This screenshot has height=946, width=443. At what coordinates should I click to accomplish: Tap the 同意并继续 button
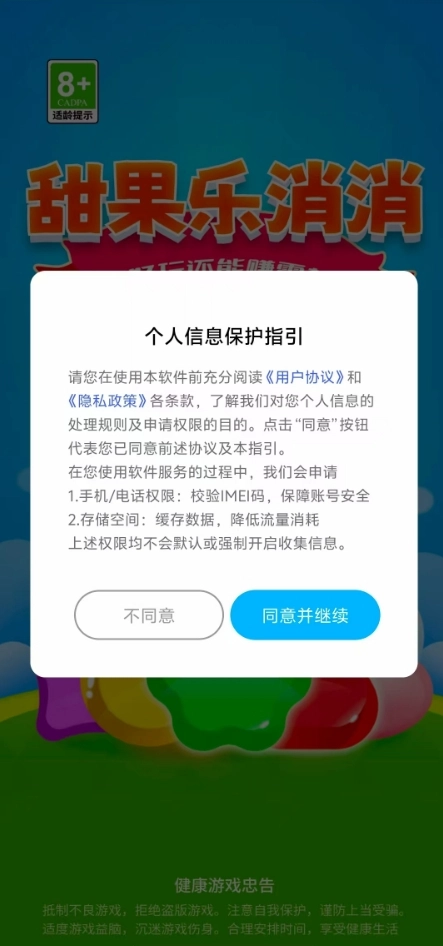[305, 615]
